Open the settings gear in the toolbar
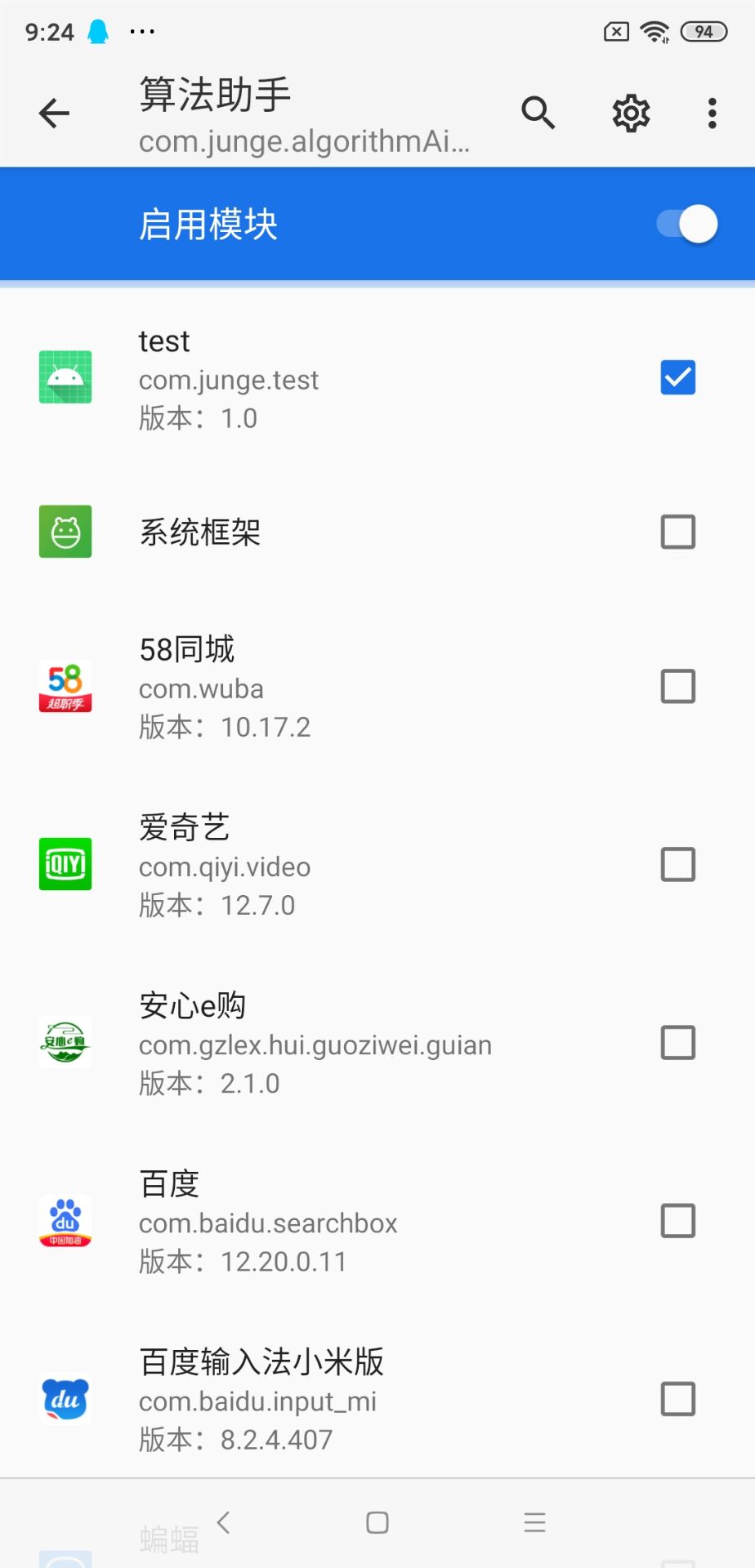755x1568 pixels. click(x=630, y=113)
